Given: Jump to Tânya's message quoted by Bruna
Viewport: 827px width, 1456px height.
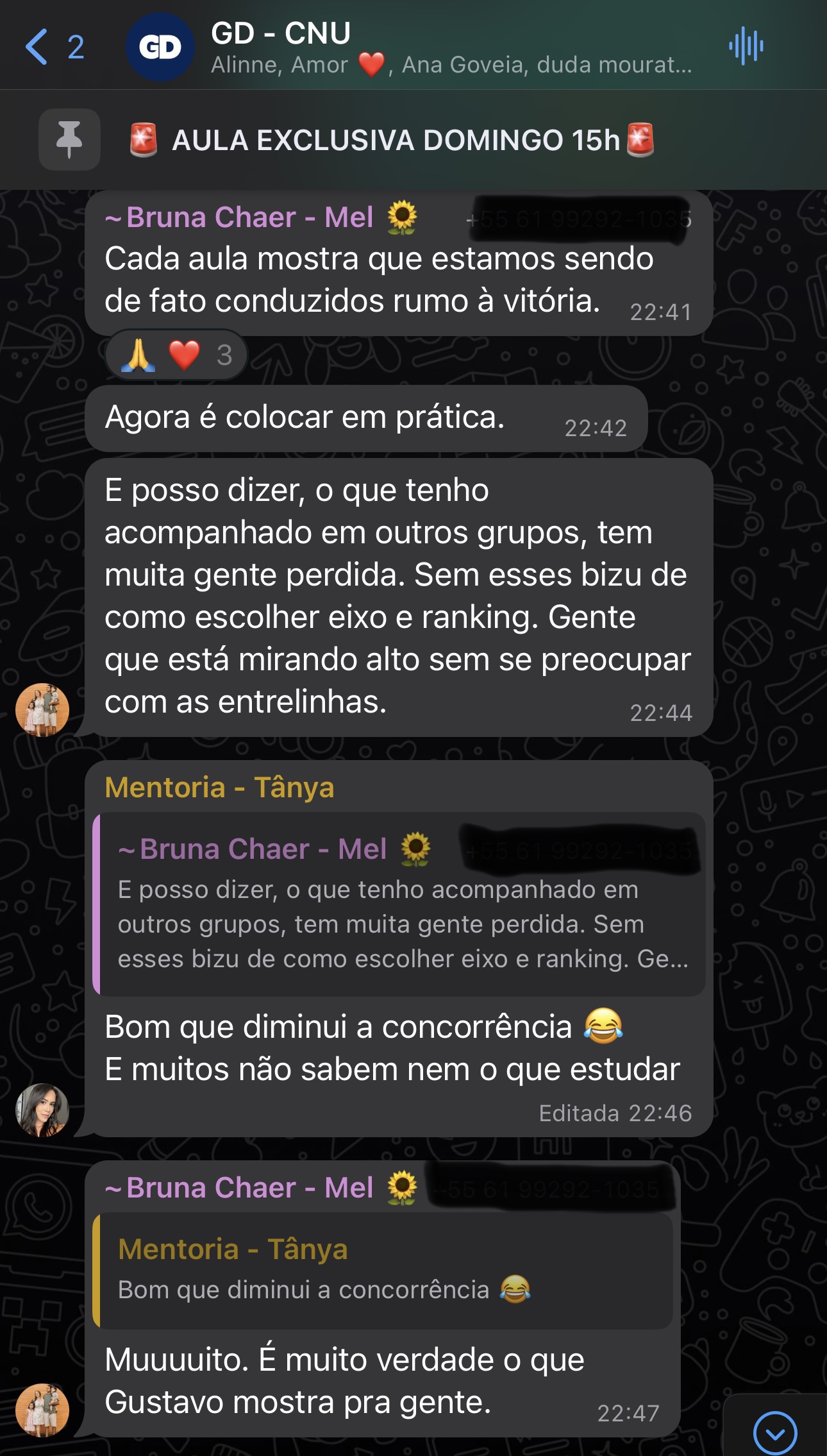Looking at the screenshot, I should [x=385, y=1270].
